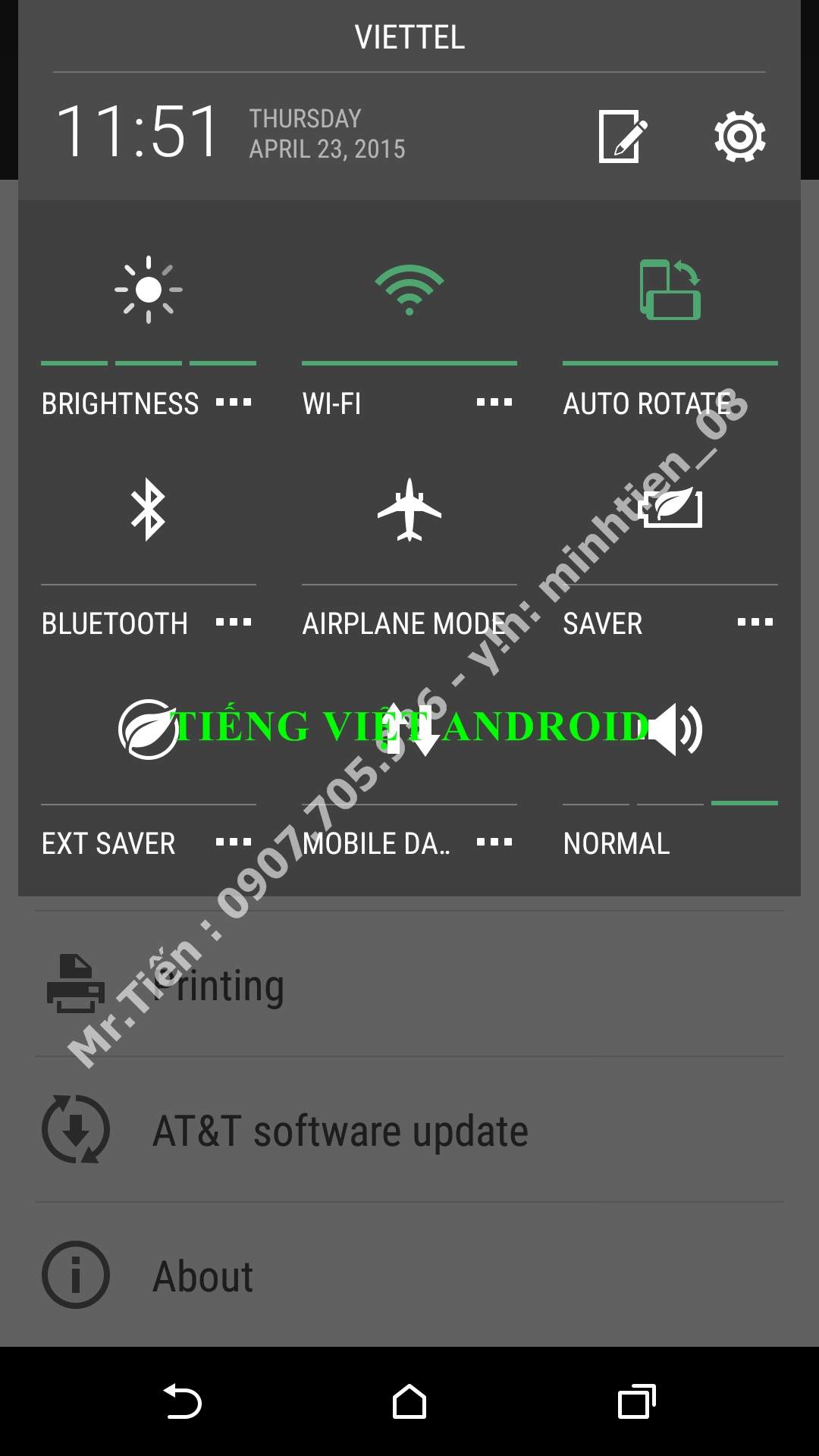The width and height of the screenshot is (819, 1456).
Task: Switch the Normal sound profile tile
Action: [x=670, y=730]
